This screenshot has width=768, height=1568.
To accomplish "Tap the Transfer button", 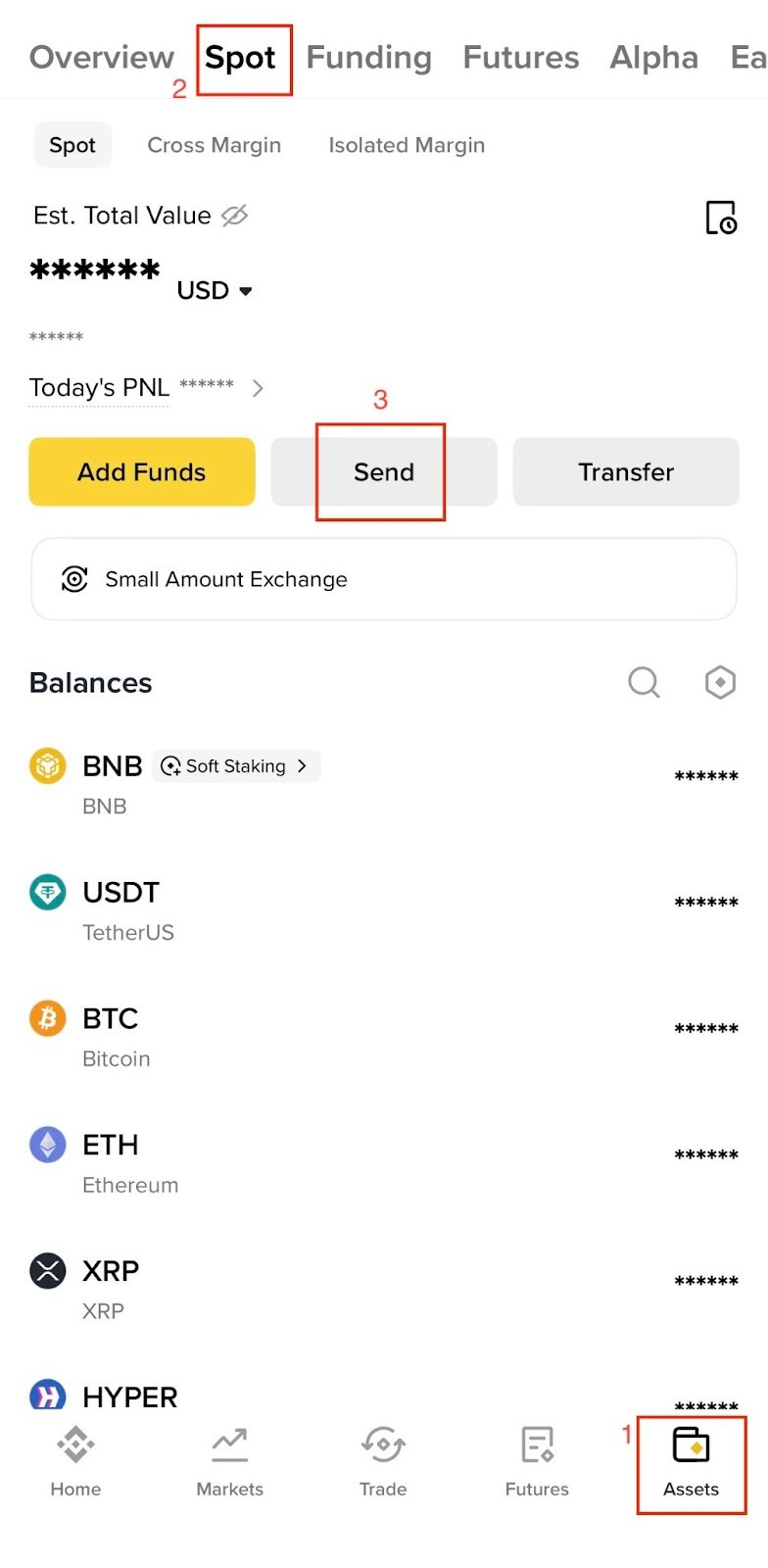I will [626, 472].
